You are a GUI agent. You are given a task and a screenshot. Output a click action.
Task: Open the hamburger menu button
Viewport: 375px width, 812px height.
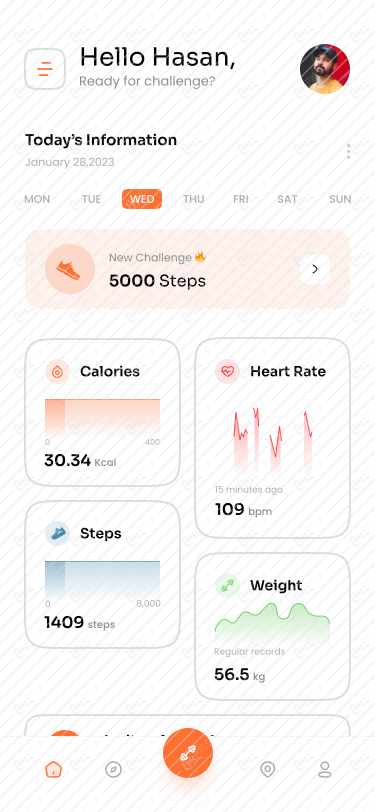[45, 69]
